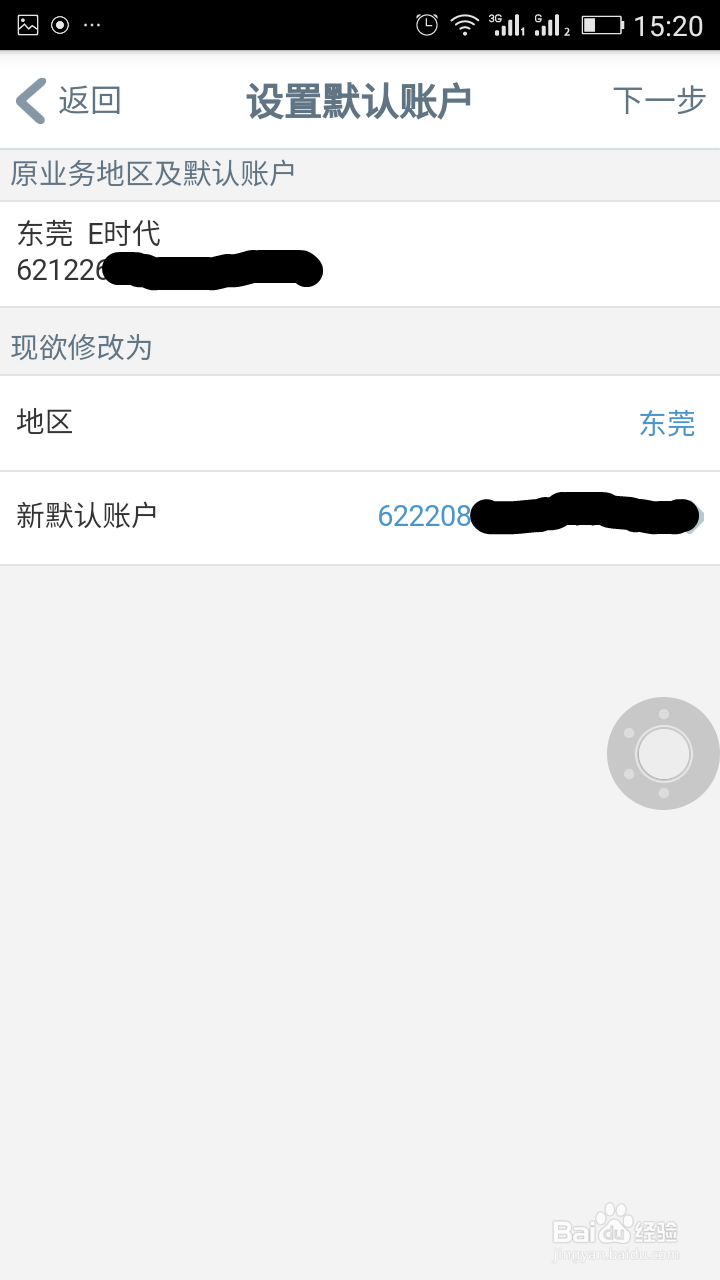Screen dimensions: 720x1280
Task: Tap the Wi-Fi signal icon
Action: point(466,24)
